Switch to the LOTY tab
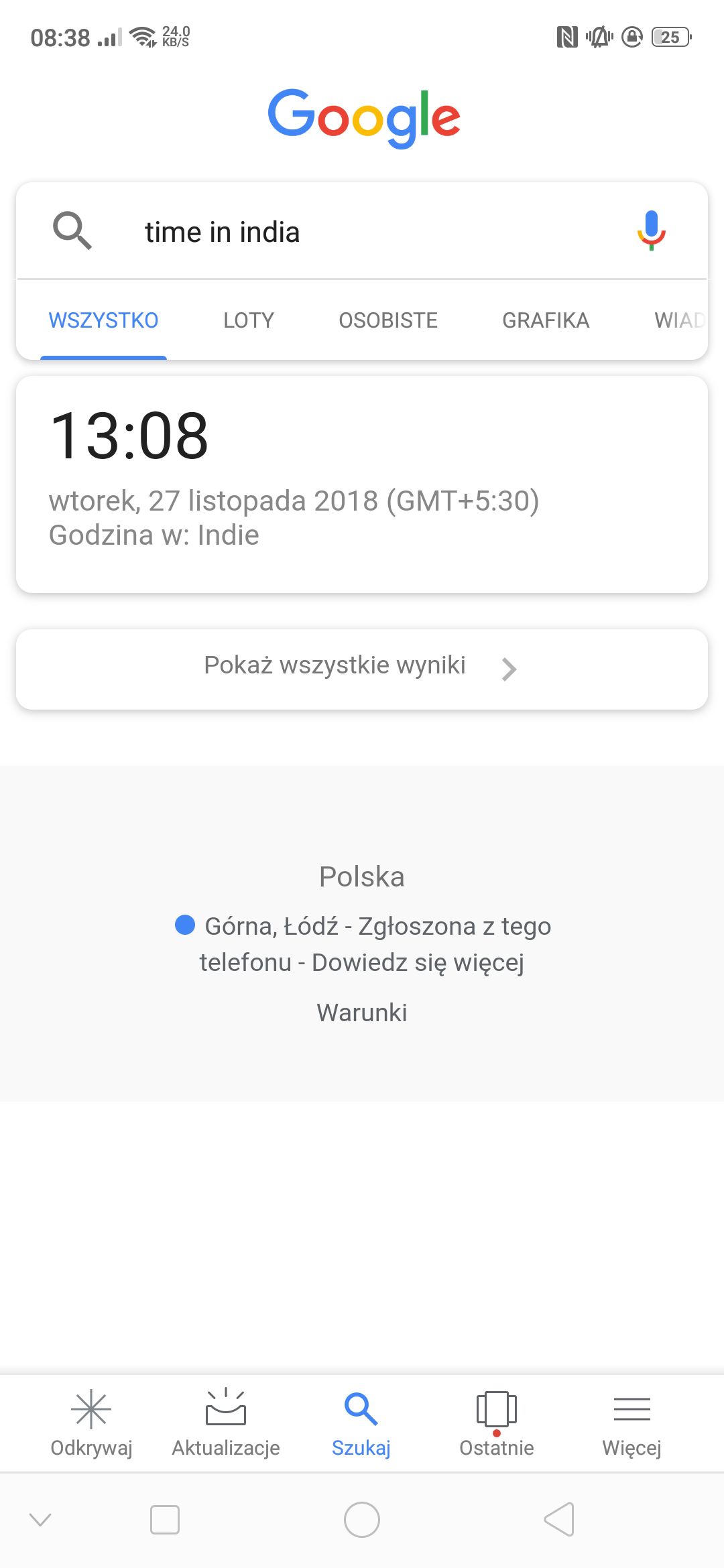 pyautogui.click(x=249, y=320)
